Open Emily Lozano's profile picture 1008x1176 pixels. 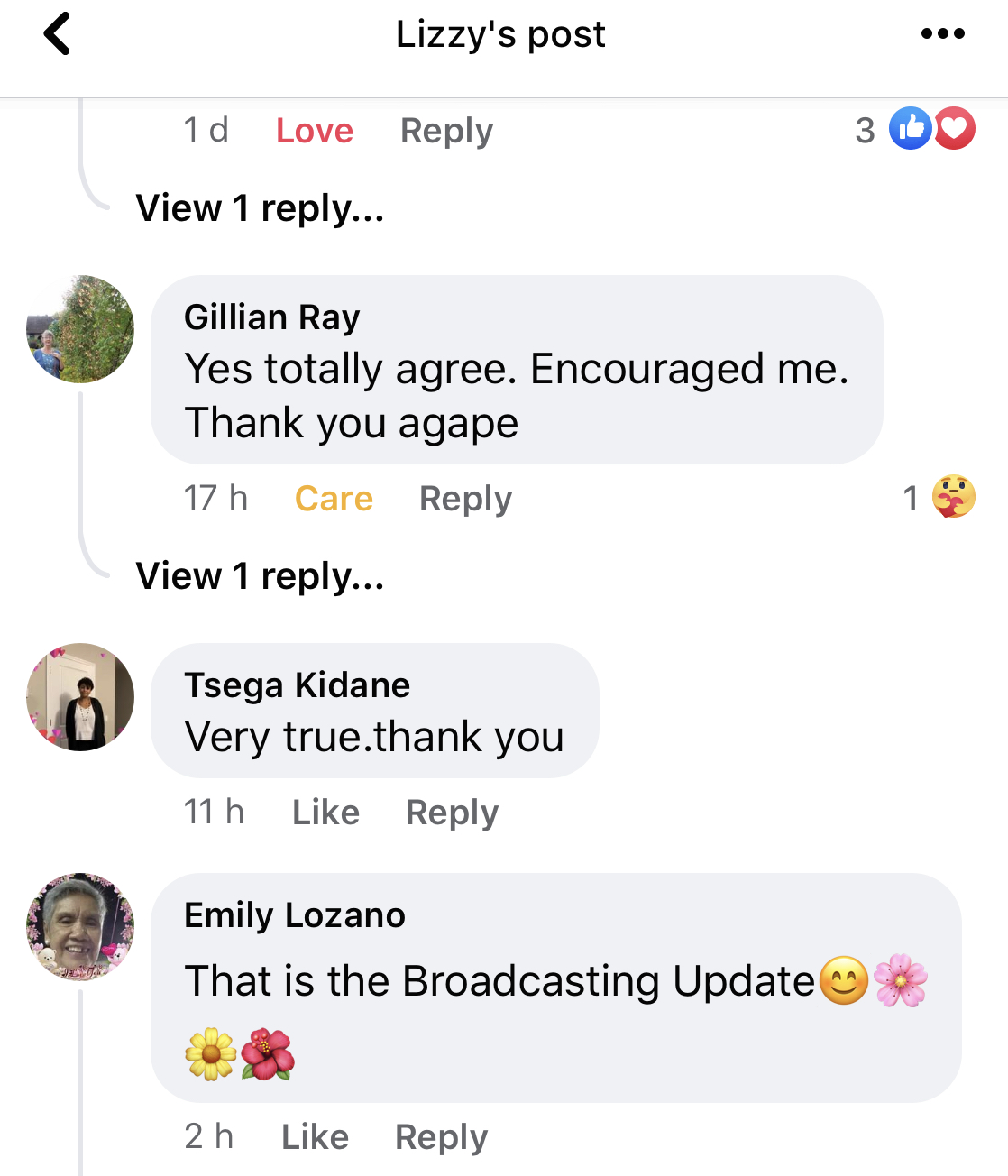tap(80, 927)
